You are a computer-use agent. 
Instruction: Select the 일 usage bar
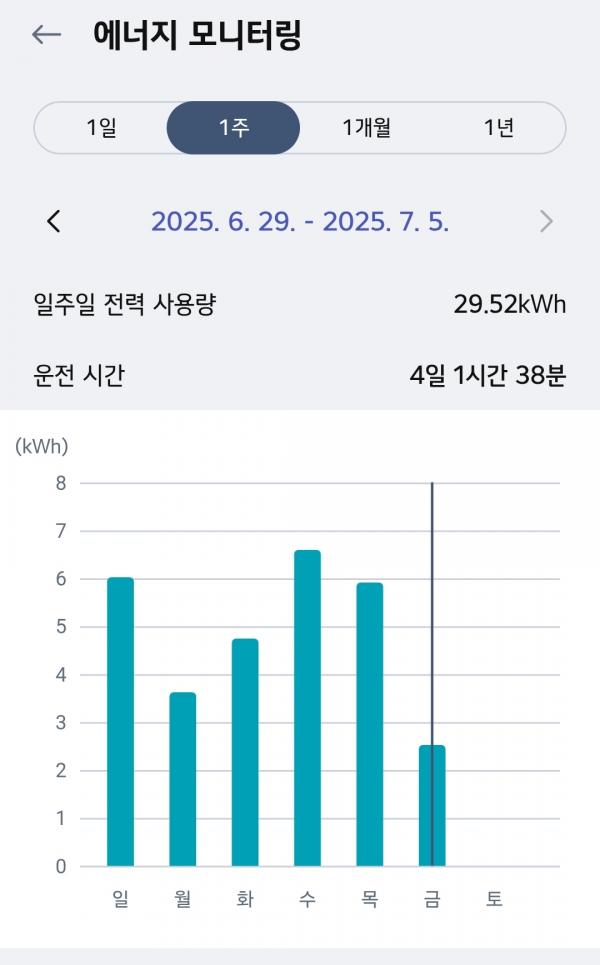(x=121, y=721)
